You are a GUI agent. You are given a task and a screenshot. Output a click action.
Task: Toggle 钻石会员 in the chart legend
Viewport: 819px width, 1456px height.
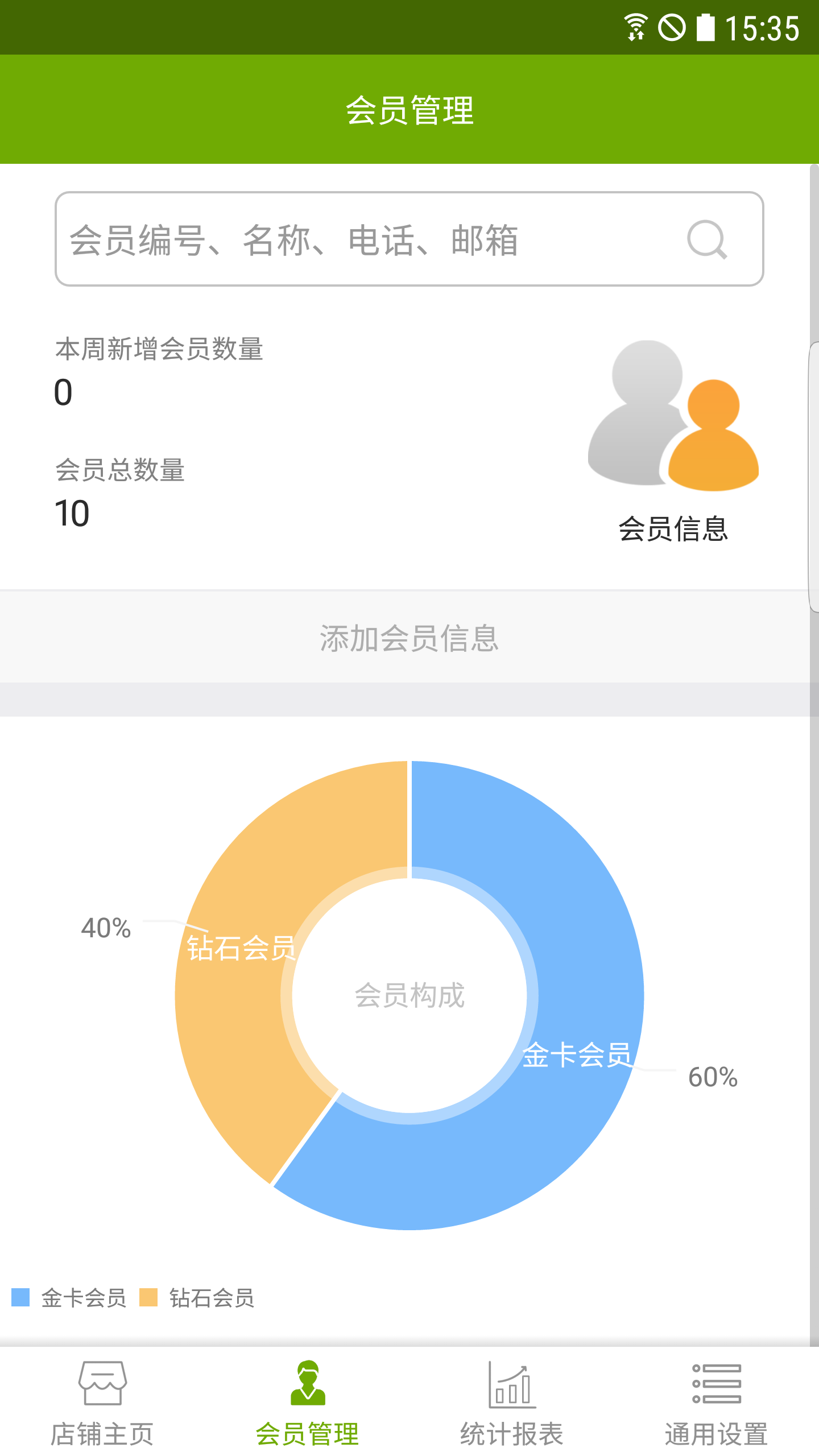(197, 1298)
